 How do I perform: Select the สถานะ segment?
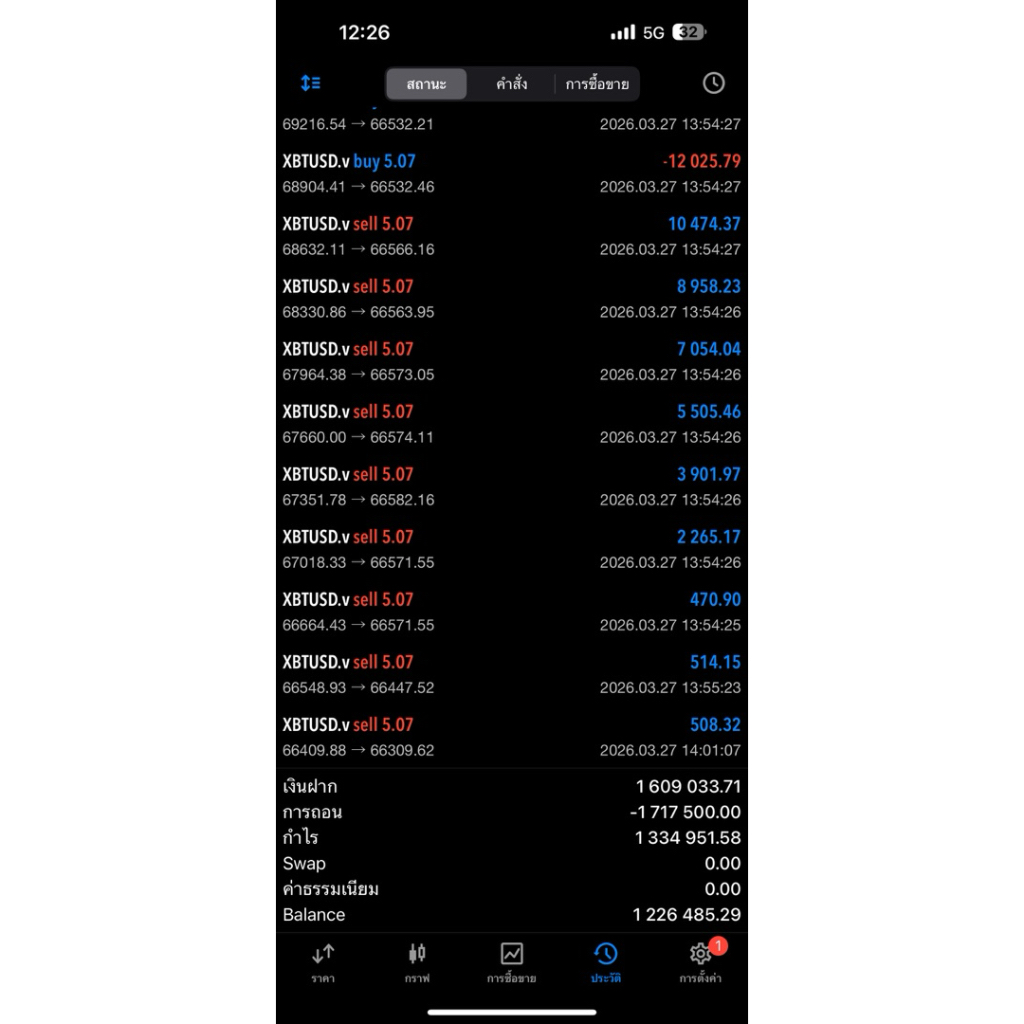[x=427, y=84]
